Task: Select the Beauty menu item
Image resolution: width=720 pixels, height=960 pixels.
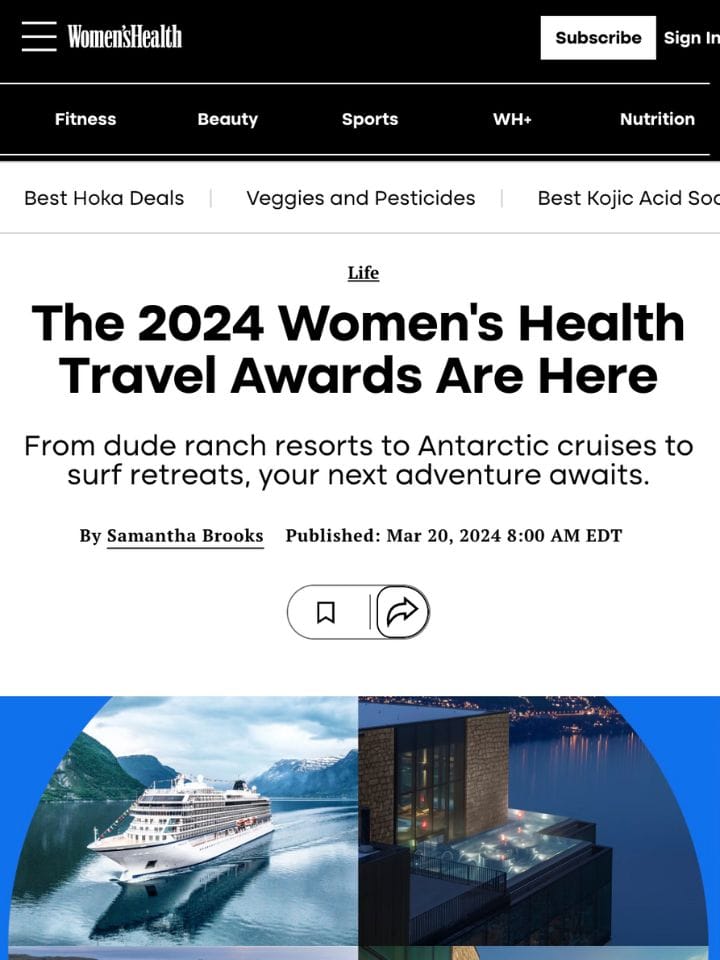Action: 227,119
